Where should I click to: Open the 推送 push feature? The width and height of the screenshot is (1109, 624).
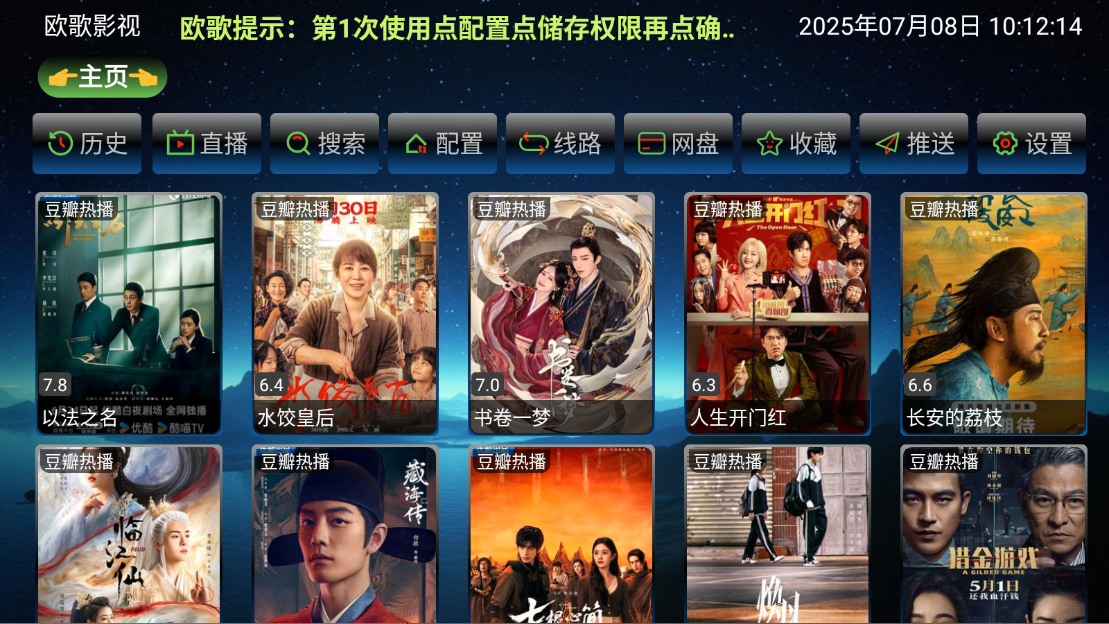click(914, 144)
